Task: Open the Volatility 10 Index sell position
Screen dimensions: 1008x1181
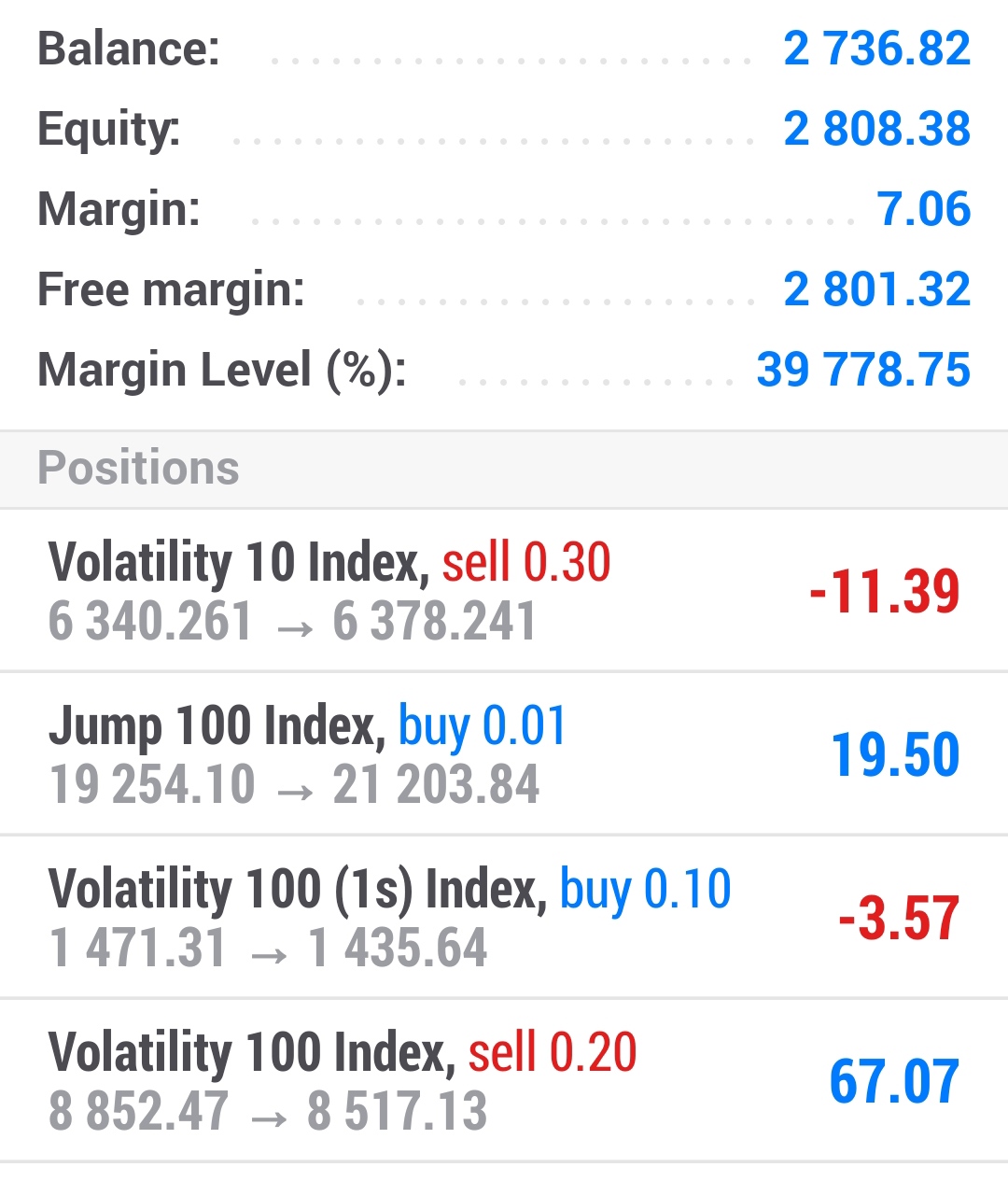Action: 504,591
